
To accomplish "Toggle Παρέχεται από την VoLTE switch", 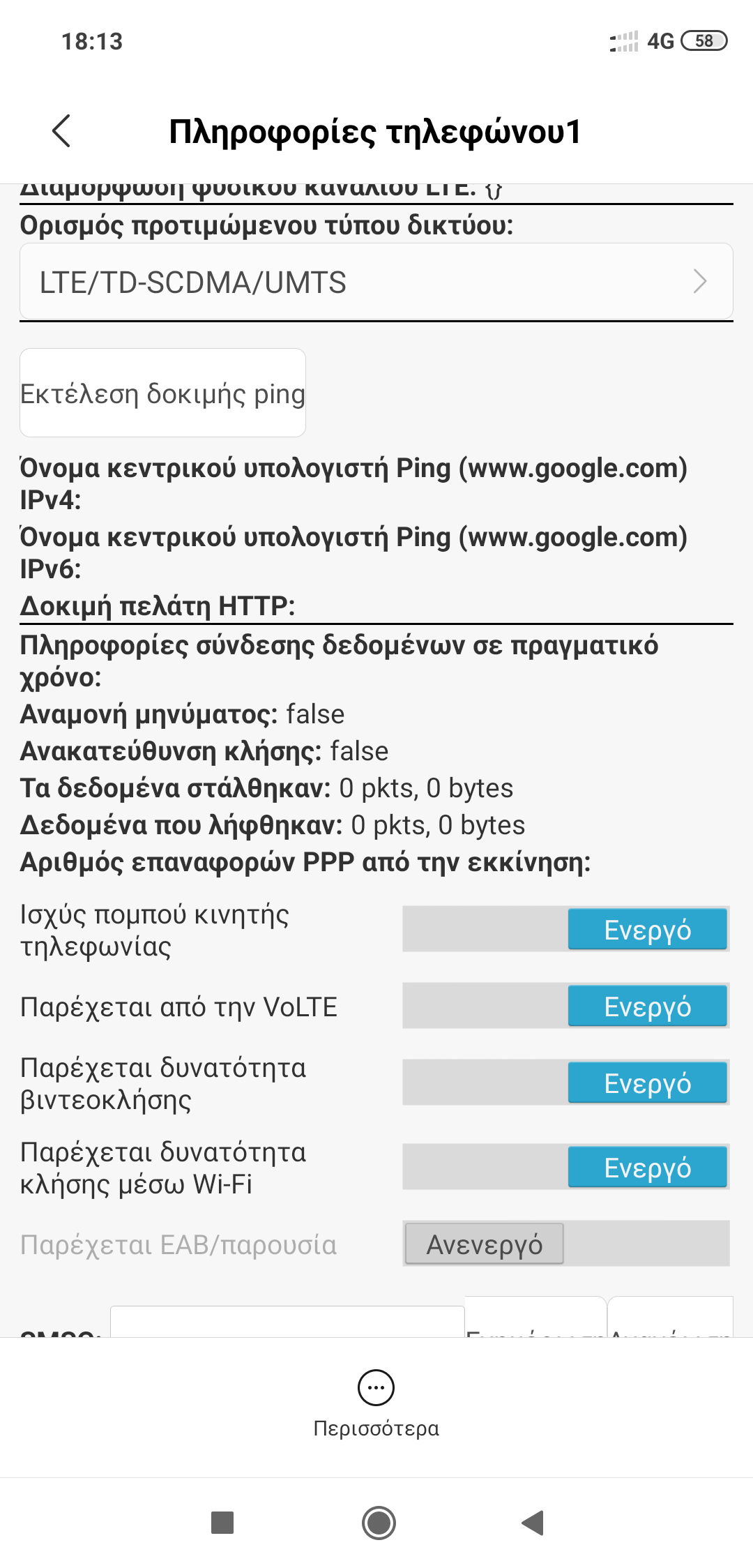I will coord(565,1006).
